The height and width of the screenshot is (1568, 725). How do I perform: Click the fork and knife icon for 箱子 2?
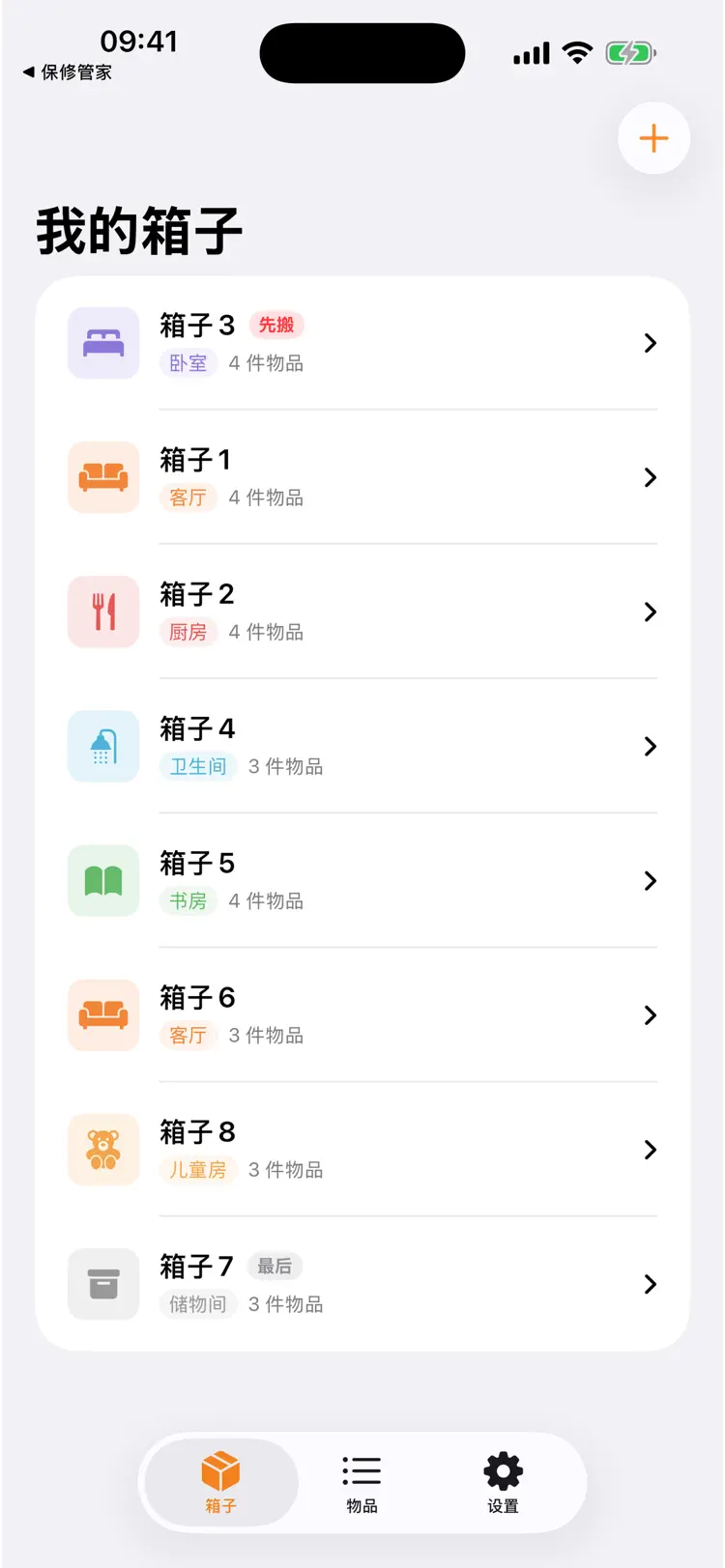102,612
